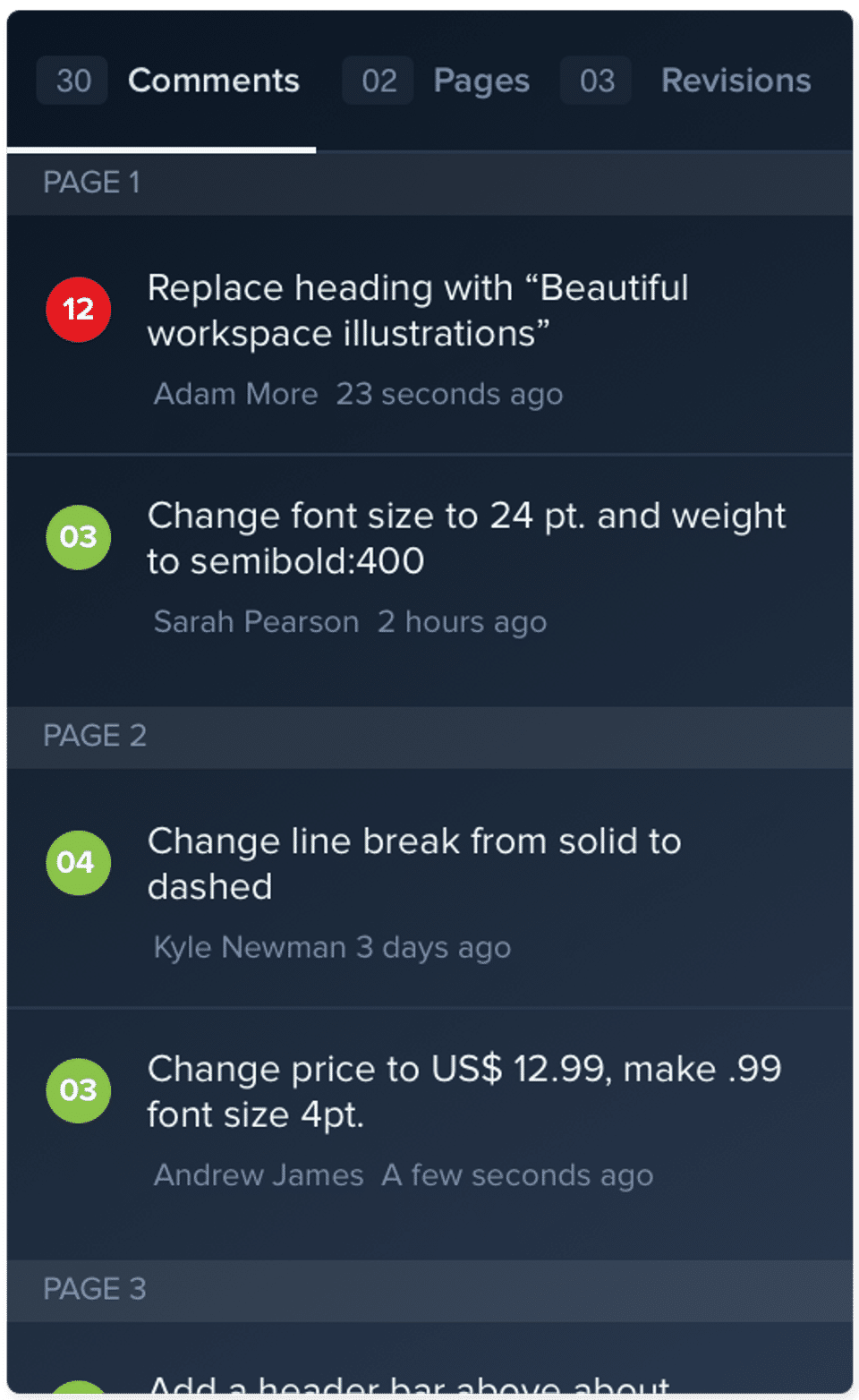Open Adam More's comment about replacing heading
The width and height of the screenshot is (859, 1400).
[x=417, y=312]
